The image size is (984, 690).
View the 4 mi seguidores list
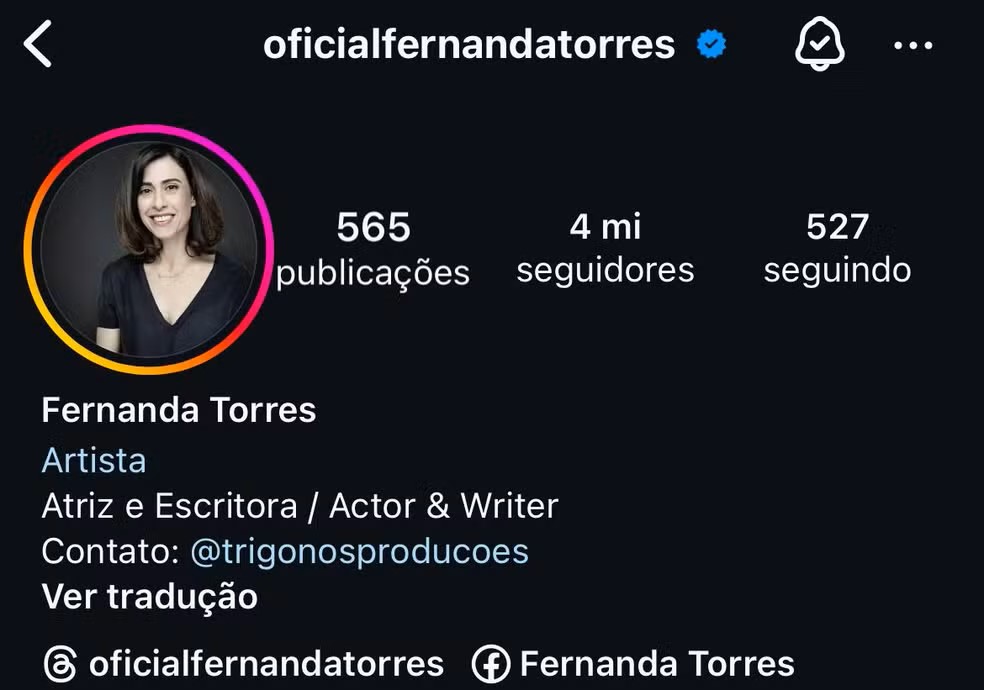[x=605, y=248]
